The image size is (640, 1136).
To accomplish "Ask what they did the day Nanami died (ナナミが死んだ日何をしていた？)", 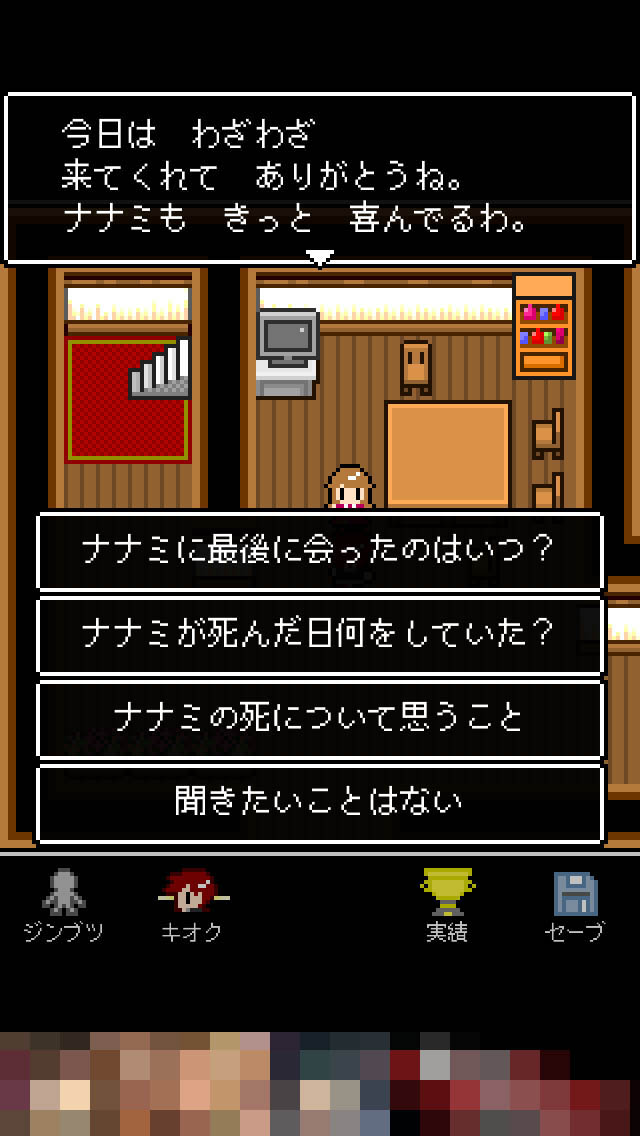I will (320, 634).
